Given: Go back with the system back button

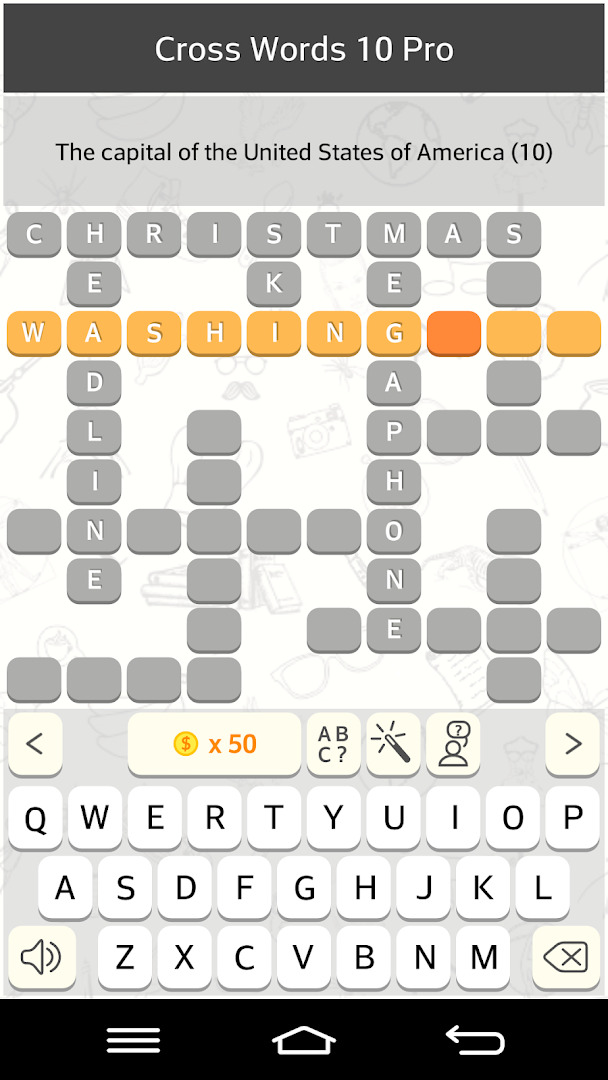Looking at the screenshot, I should coord(475,1039).
